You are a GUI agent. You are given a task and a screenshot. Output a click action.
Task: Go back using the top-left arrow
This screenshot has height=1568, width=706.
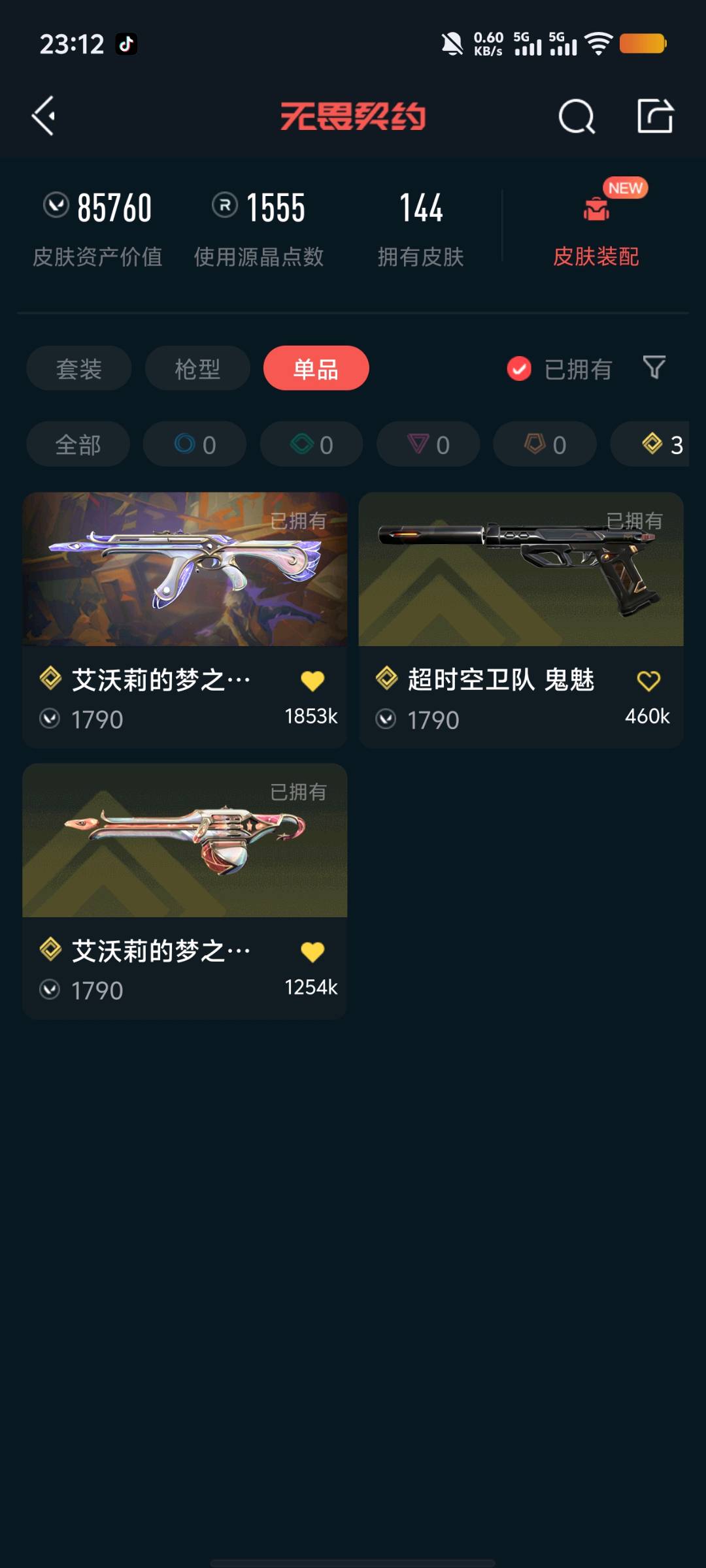tap(44, 116)
